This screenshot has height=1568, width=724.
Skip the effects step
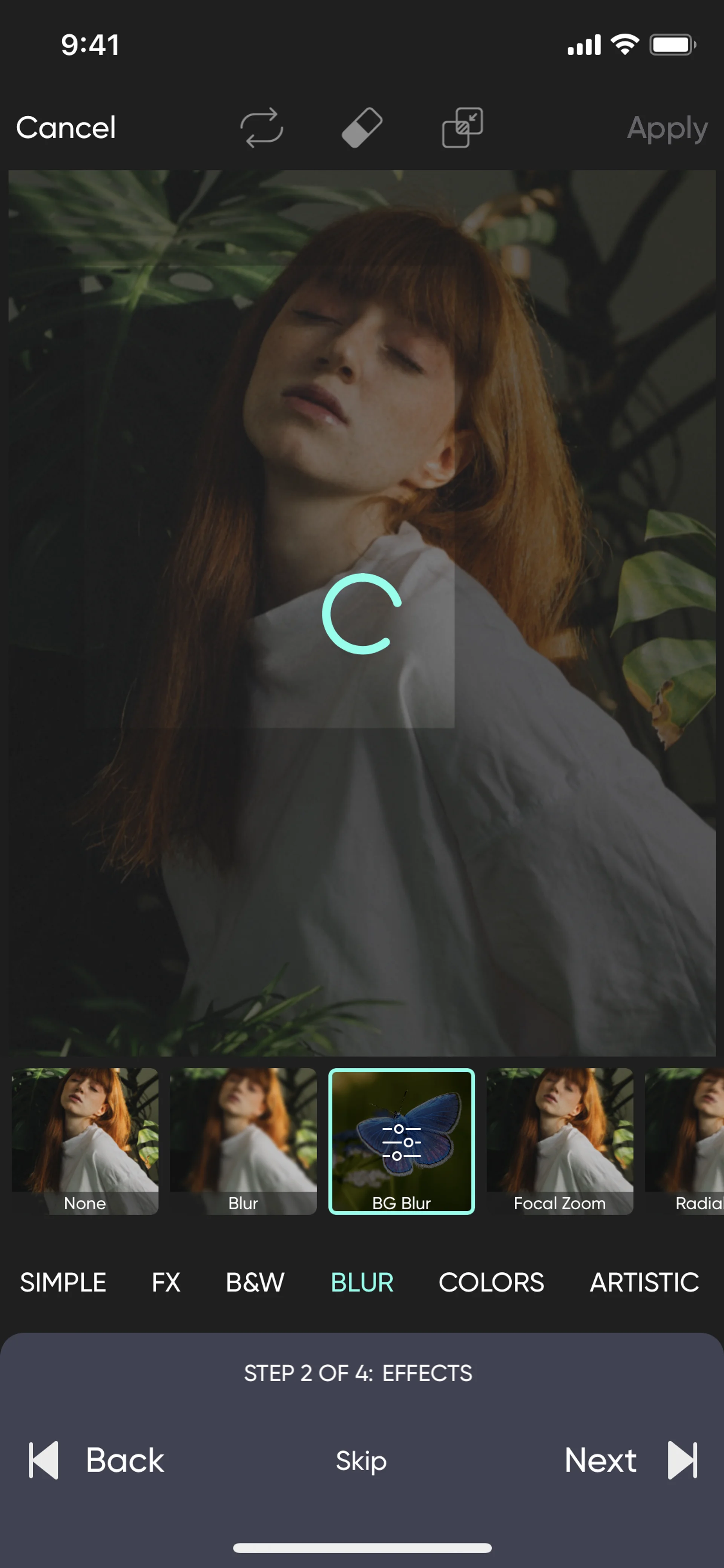pyautogui.click(x=361, y=1460)
